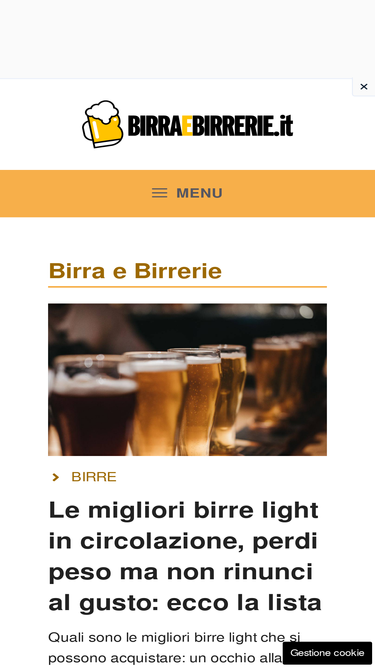Read the article 'Le migliori birre light'
Image resolution: width=375 pixels, height=667 pixels.
click(x=185, y=556)
